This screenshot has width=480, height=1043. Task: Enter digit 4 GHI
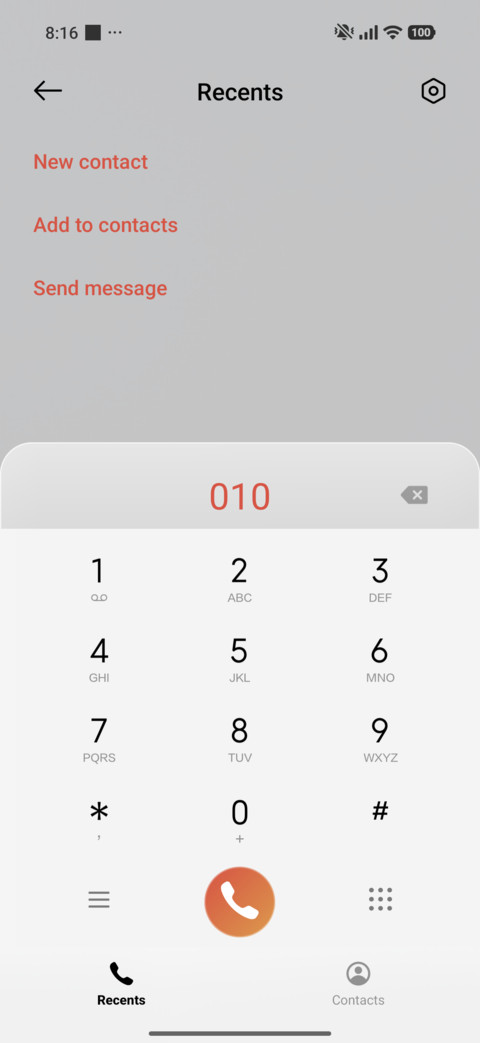99,660
